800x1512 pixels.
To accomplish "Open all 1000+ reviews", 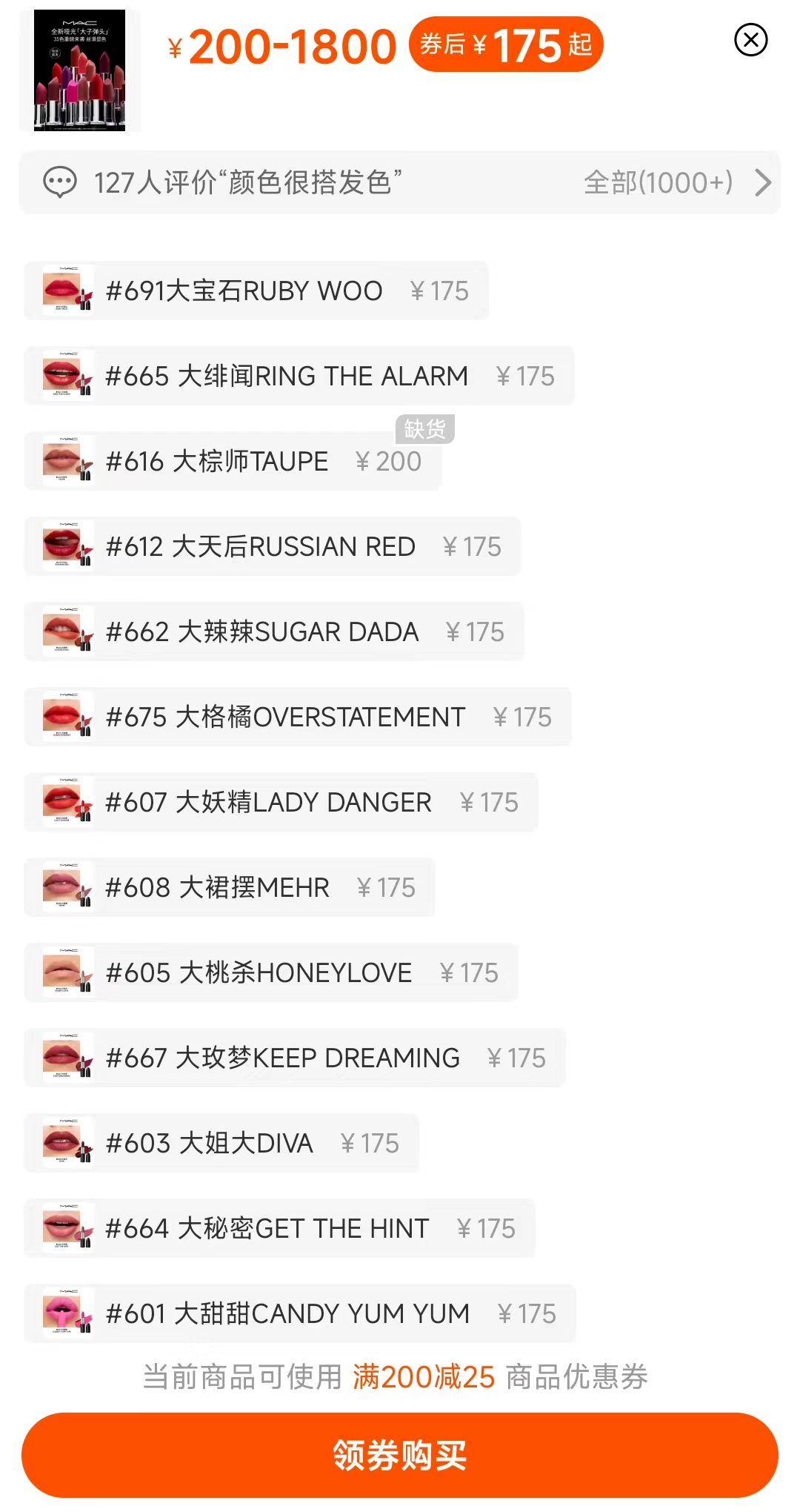I will (x=677, y=182).
